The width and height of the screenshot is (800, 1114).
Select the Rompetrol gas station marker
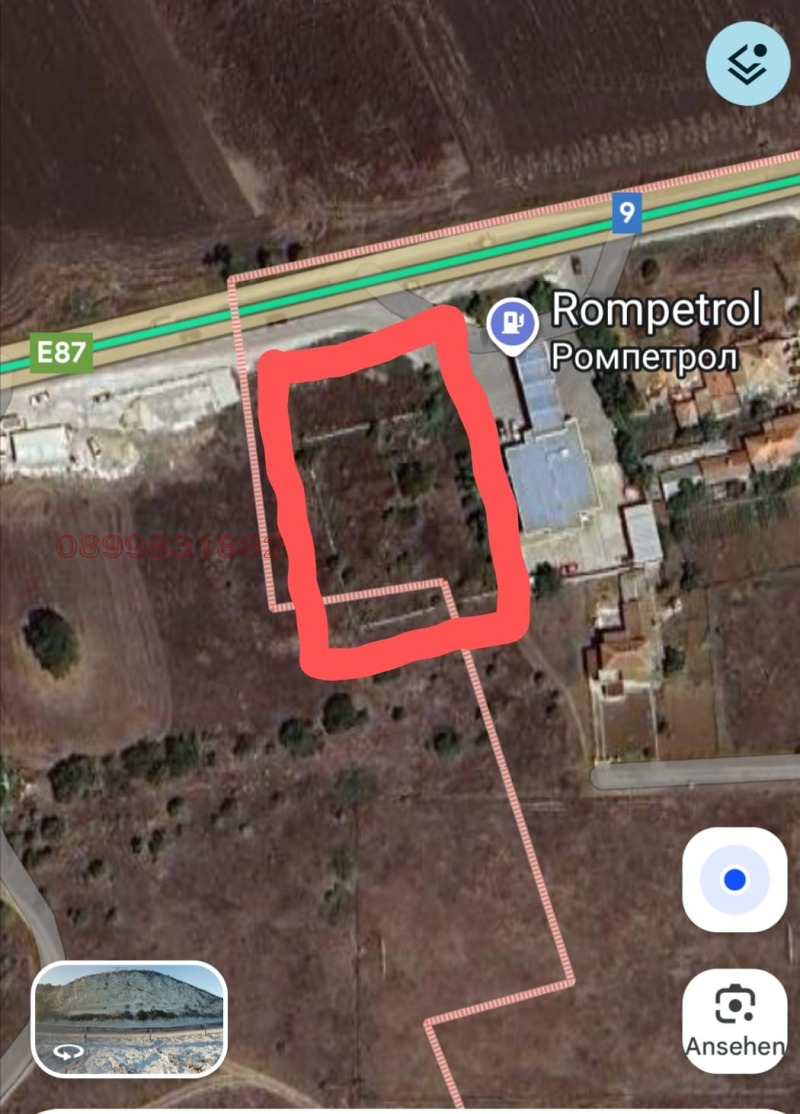tap(512, 325)
